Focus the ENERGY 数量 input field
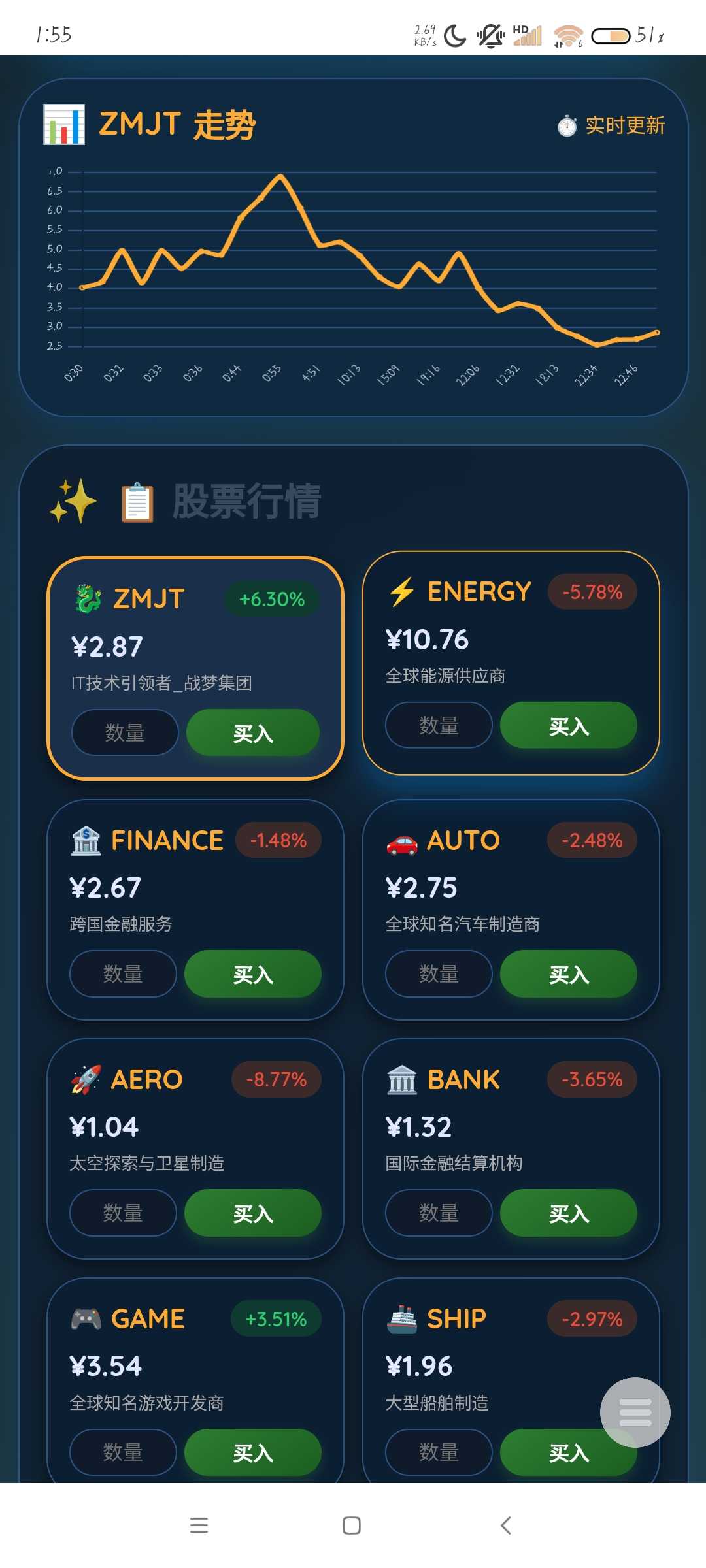The width and height of the screenshot is (706, 1568). tap(439, 726)
